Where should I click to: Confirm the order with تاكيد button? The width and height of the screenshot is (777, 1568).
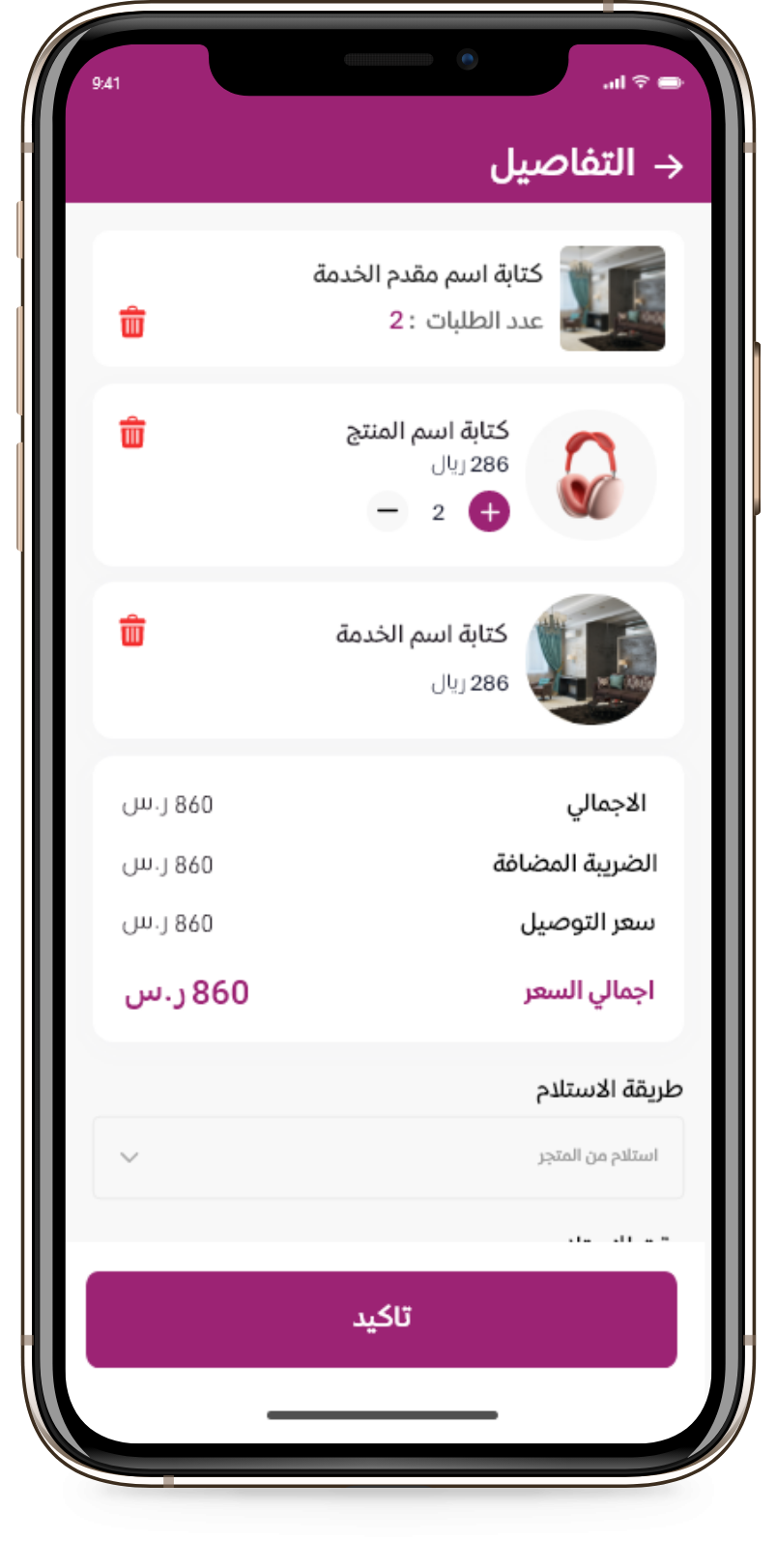coord(382,1319)
